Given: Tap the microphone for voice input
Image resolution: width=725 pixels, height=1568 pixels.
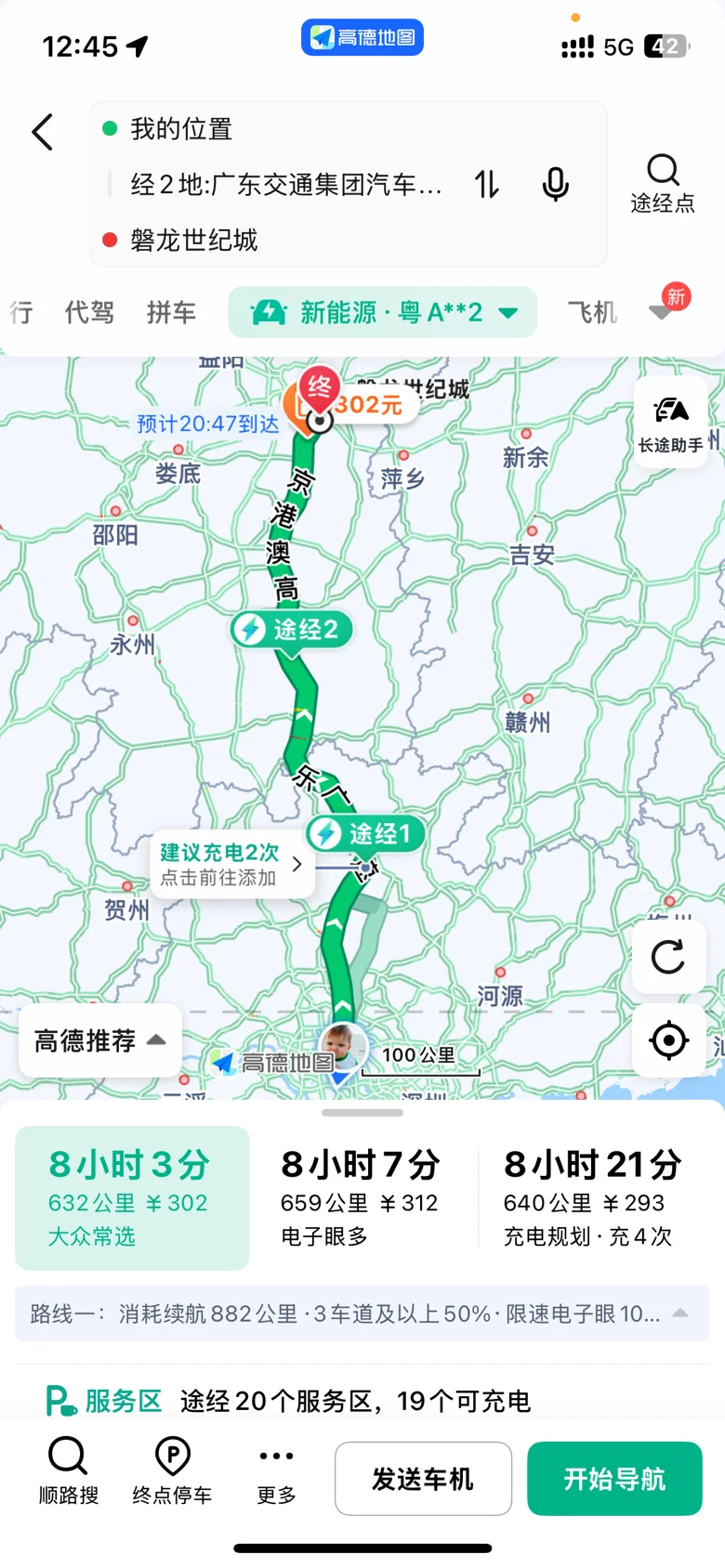Looking at the screenshot, I should click(x=555, y=184).
